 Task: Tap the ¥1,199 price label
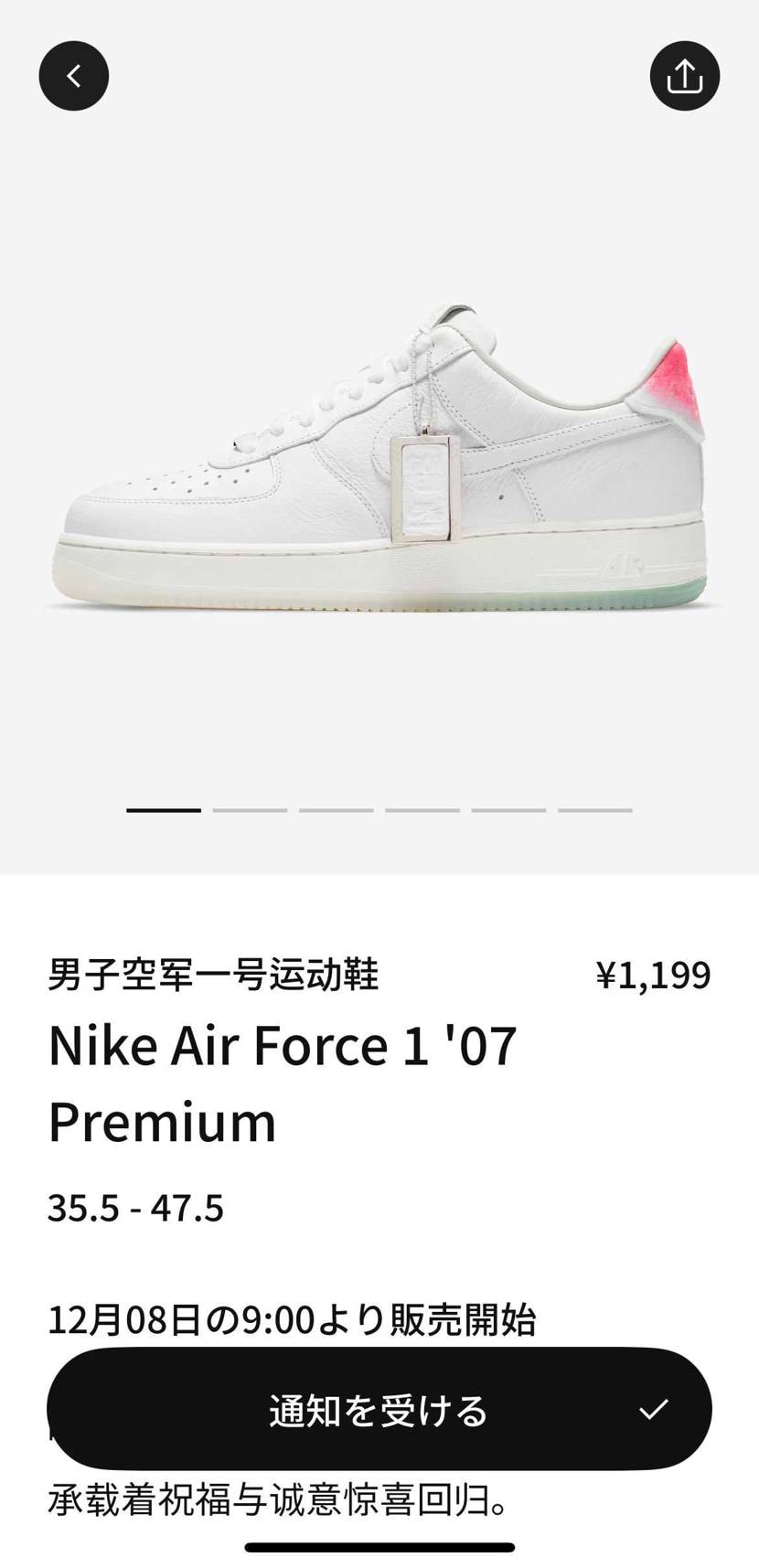653,974
